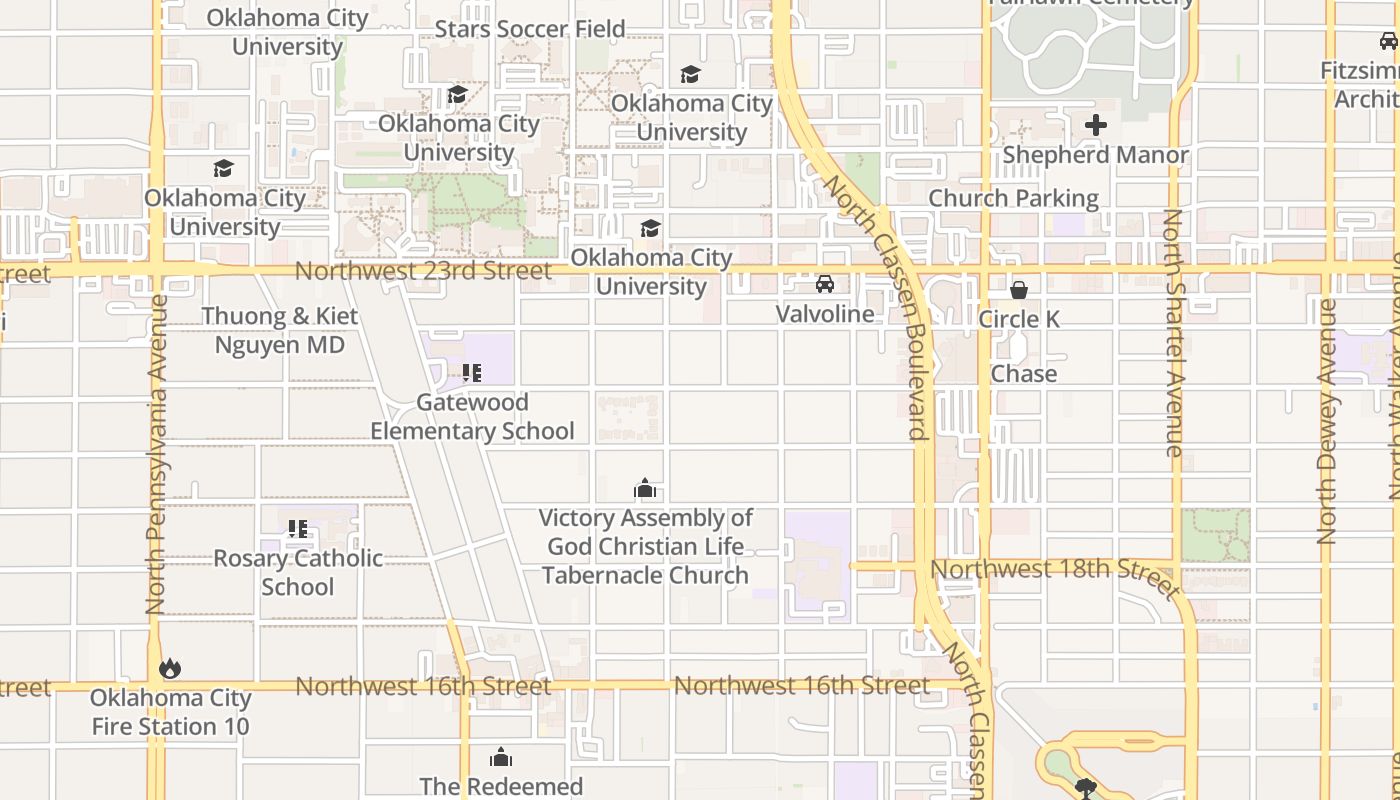Tap the Shepherd Manor cross marker
Screen dimensions: 1400x800
click(x=1096, y=126)
